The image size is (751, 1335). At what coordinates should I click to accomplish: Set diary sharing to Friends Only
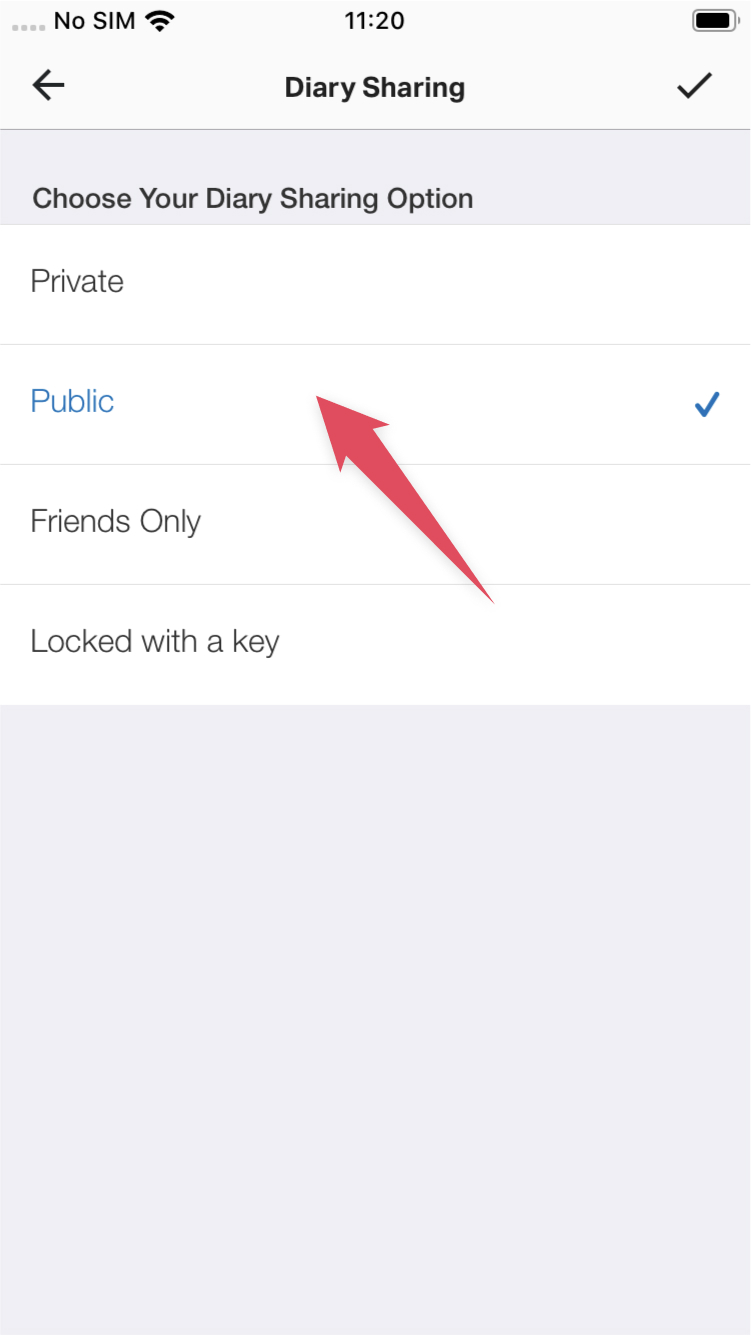[x=375, y=524]
